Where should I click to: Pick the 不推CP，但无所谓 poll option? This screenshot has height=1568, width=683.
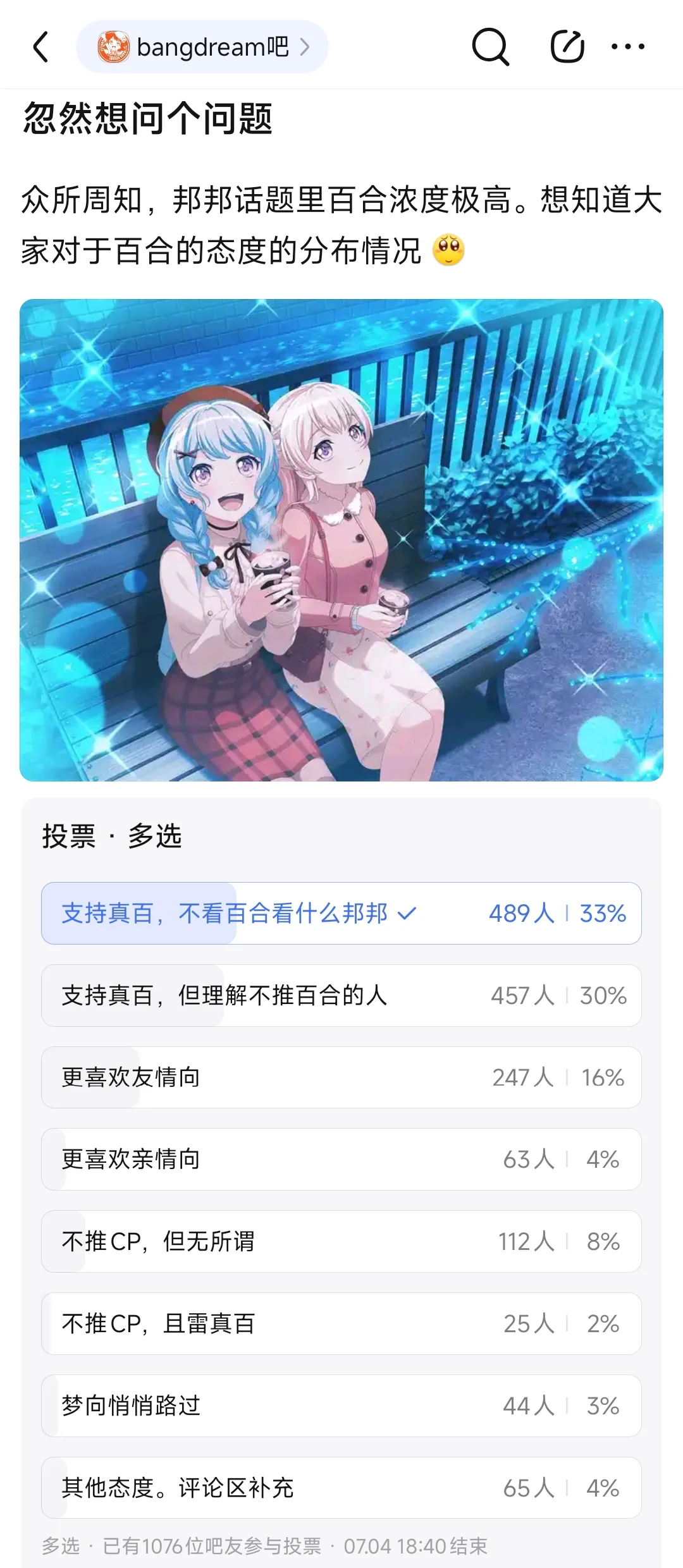pos(341,1241)
